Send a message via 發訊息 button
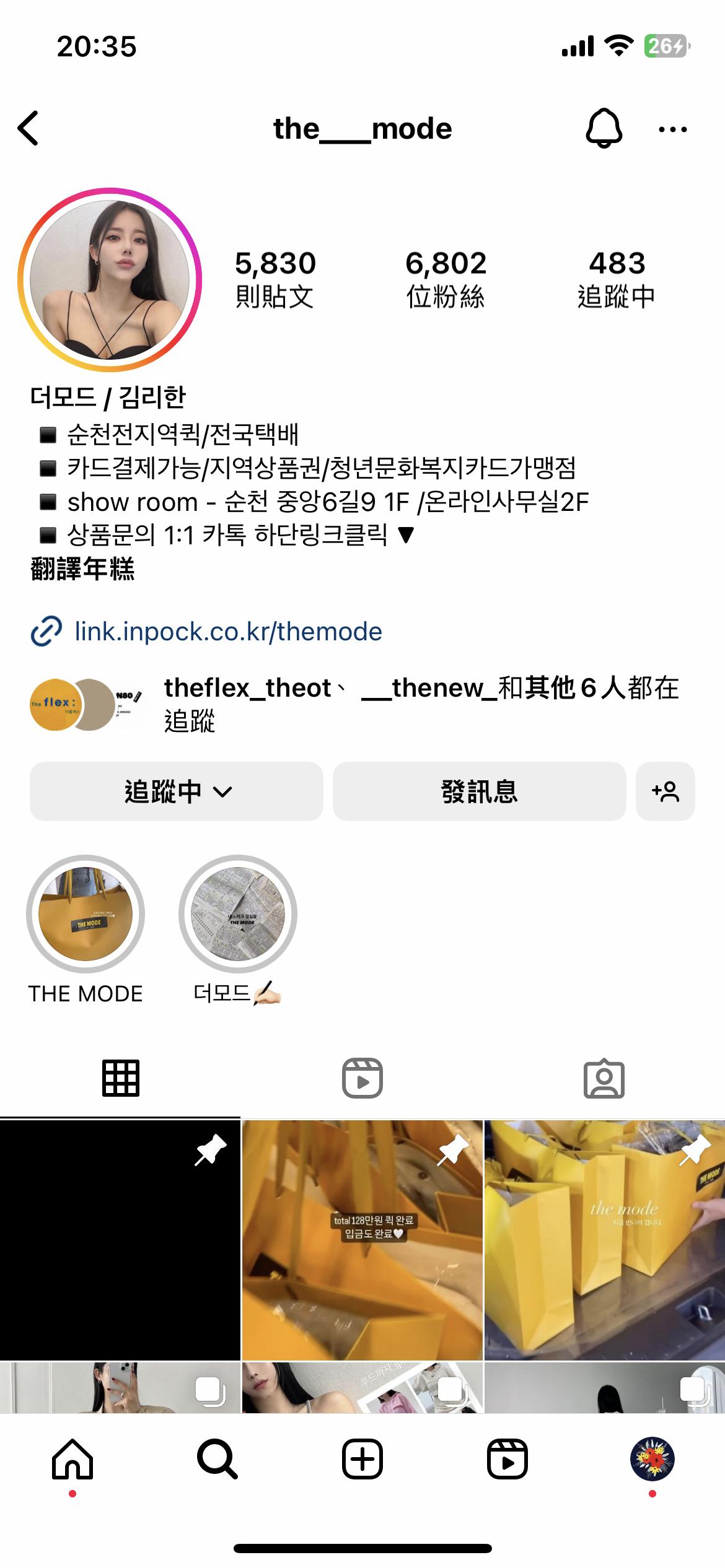Image resolution: width=725 pixels, height=1568 pixels. tap(479, 791)
